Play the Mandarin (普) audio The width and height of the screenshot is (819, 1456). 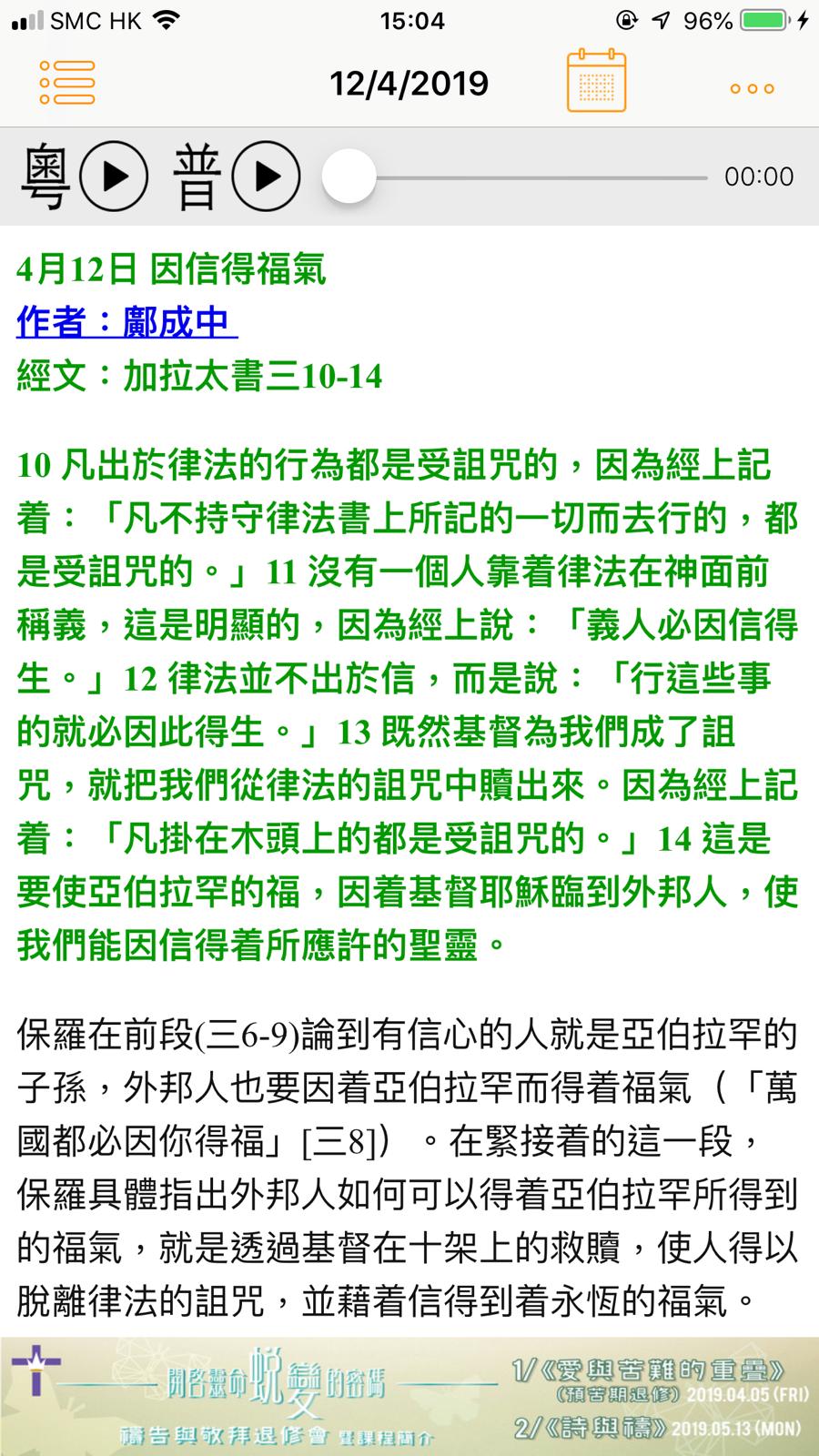(266, 177)
